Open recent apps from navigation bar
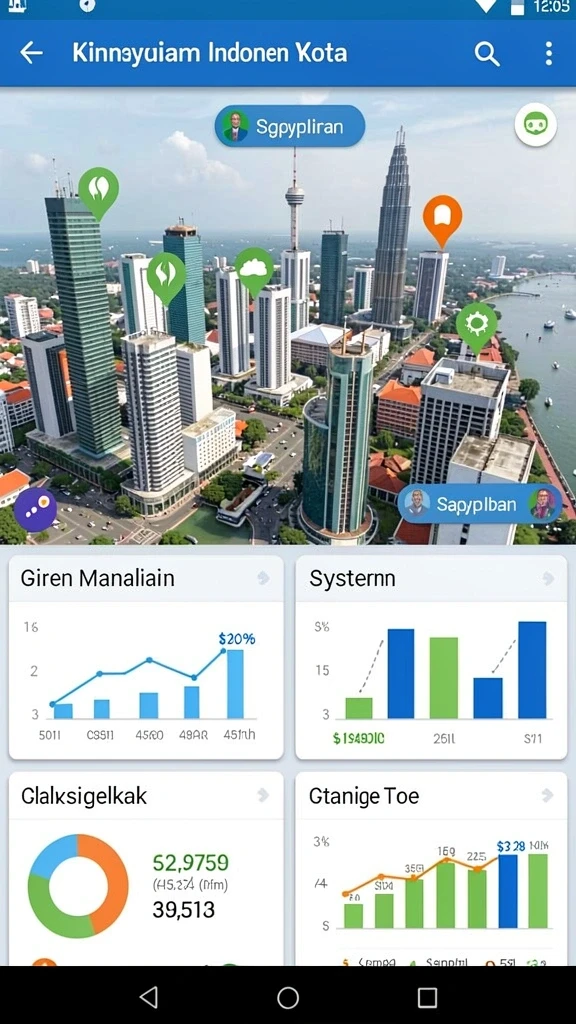 (427, 997)
